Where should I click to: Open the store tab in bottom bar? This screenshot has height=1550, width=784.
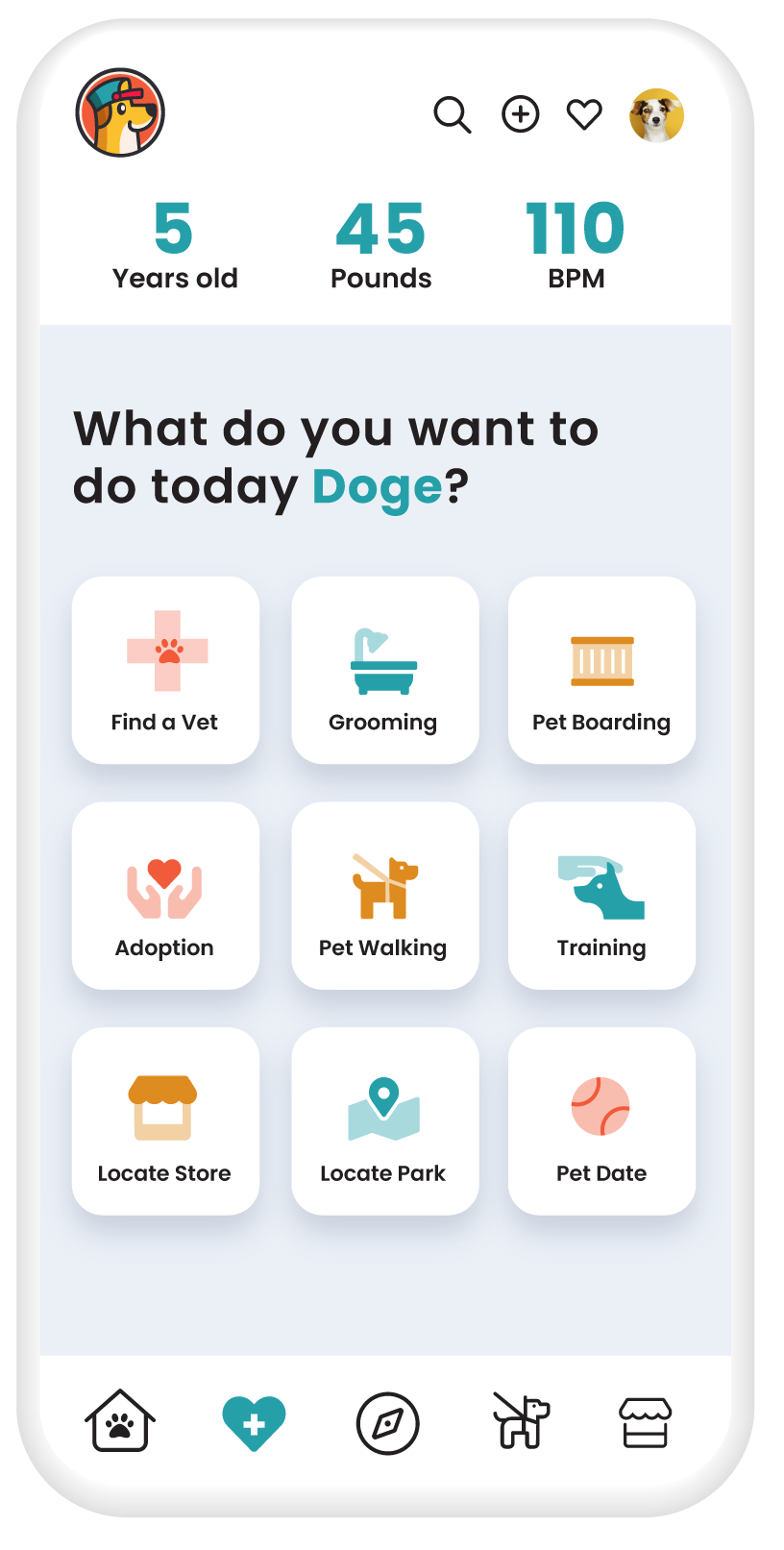pos(645,1422)
